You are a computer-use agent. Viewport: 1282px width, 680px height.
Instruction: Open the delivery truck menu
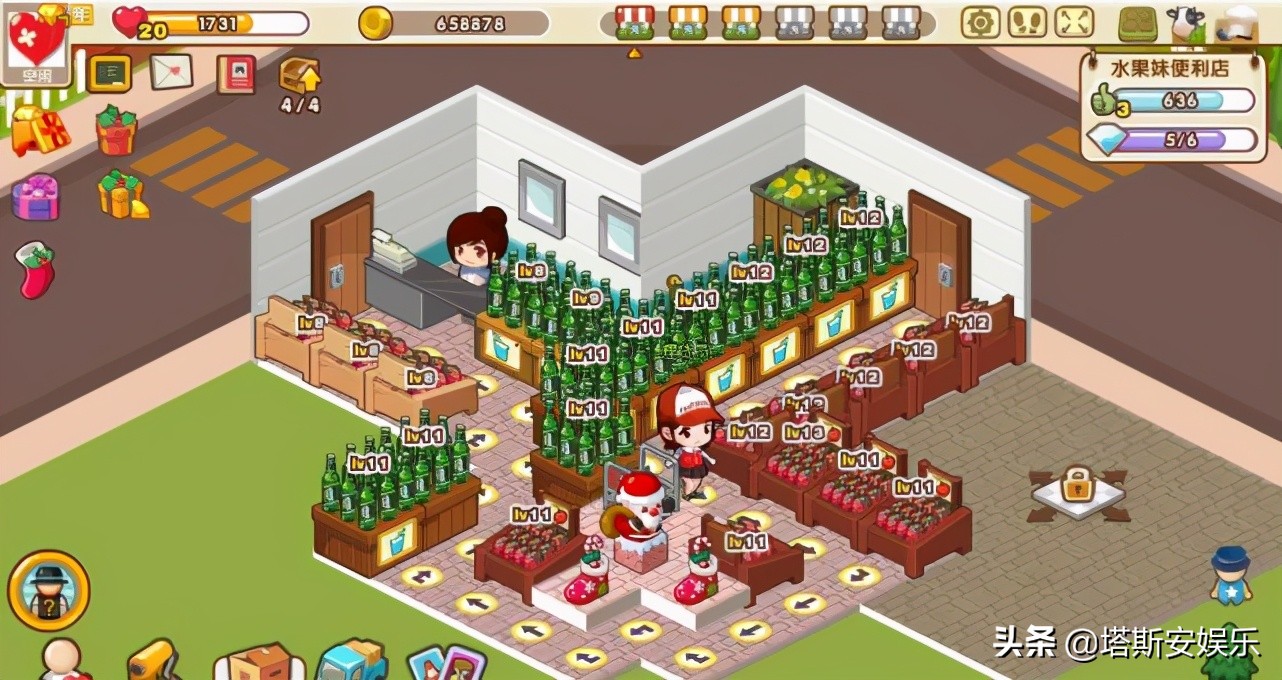point(352,660)
